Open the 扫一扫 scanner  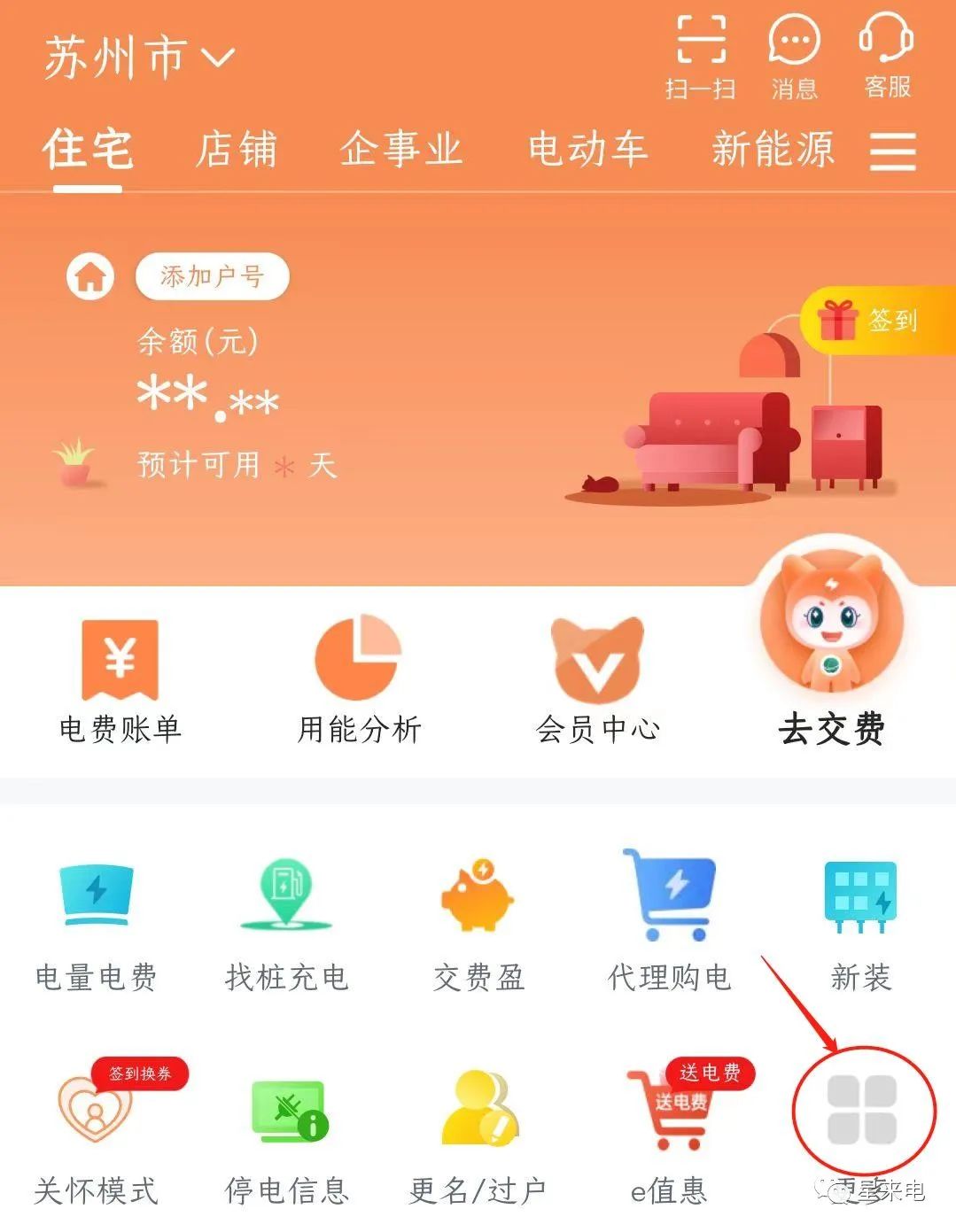pos(701,55)
